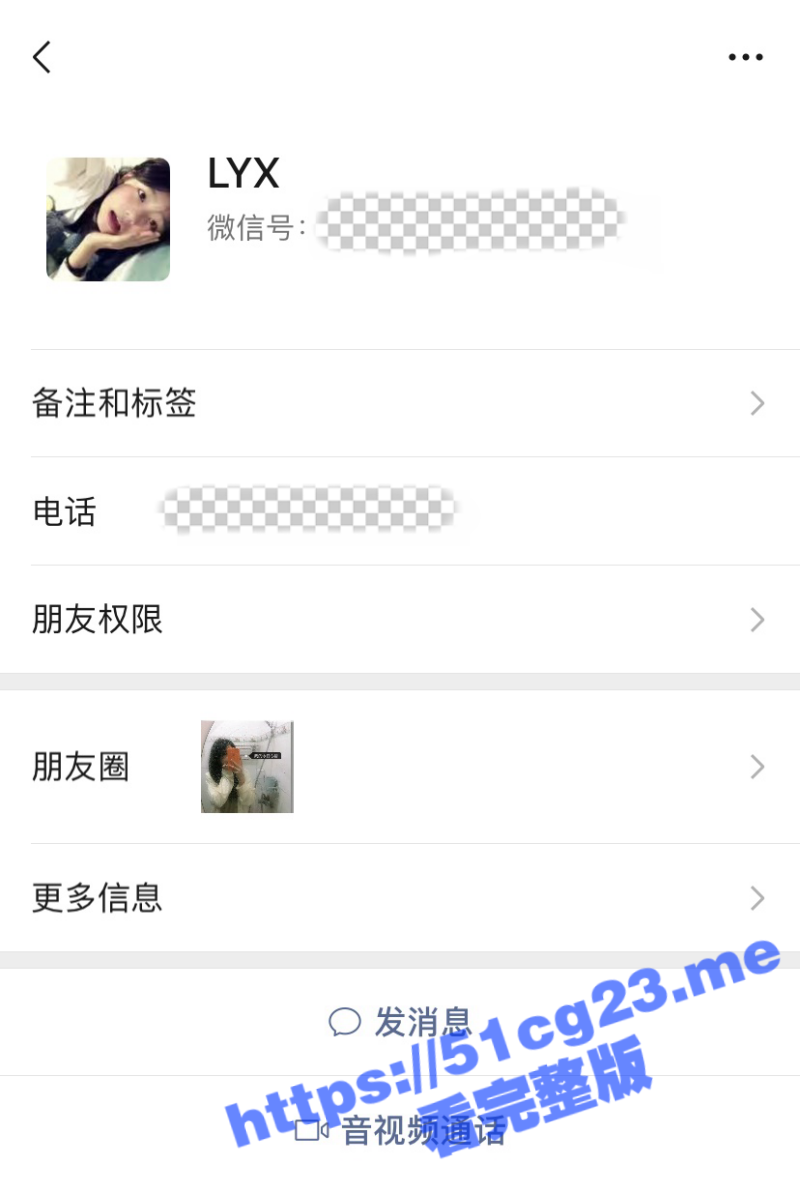Go back using the top-left arrow

[x=42, y=57]
